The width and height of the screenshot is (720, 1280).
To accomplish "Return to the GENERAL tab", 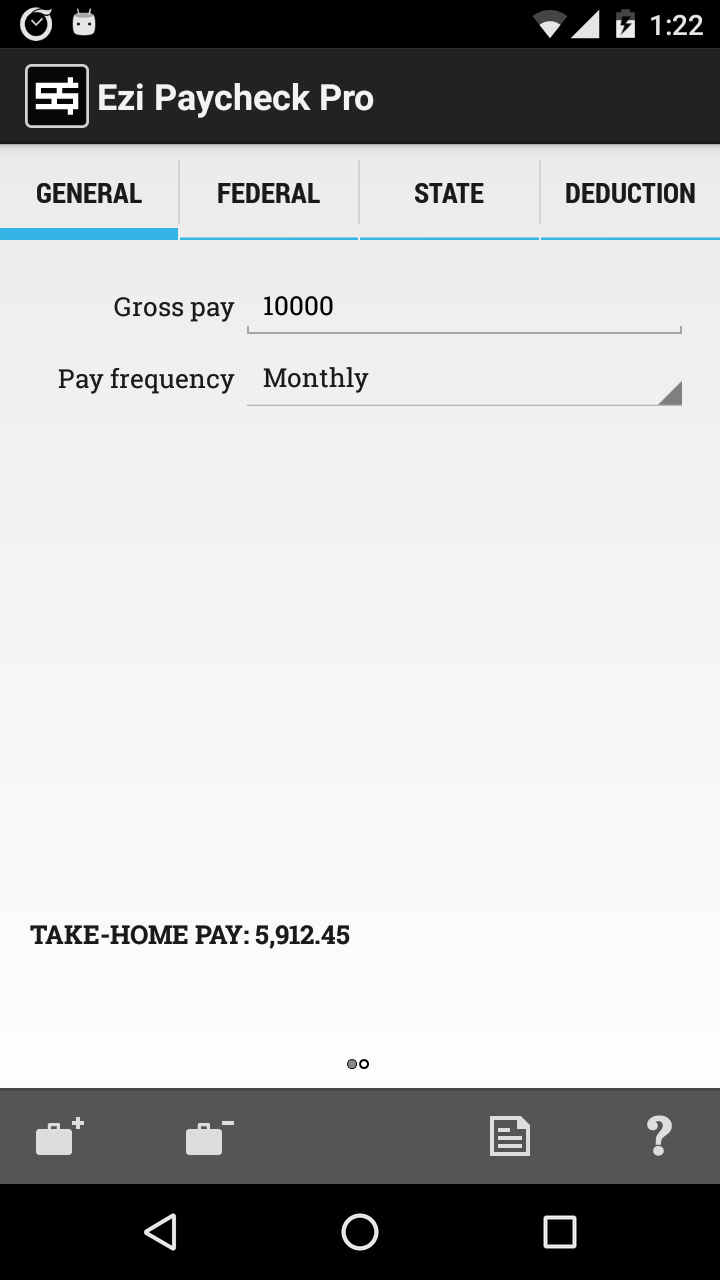I will click(x=88, y=192).
